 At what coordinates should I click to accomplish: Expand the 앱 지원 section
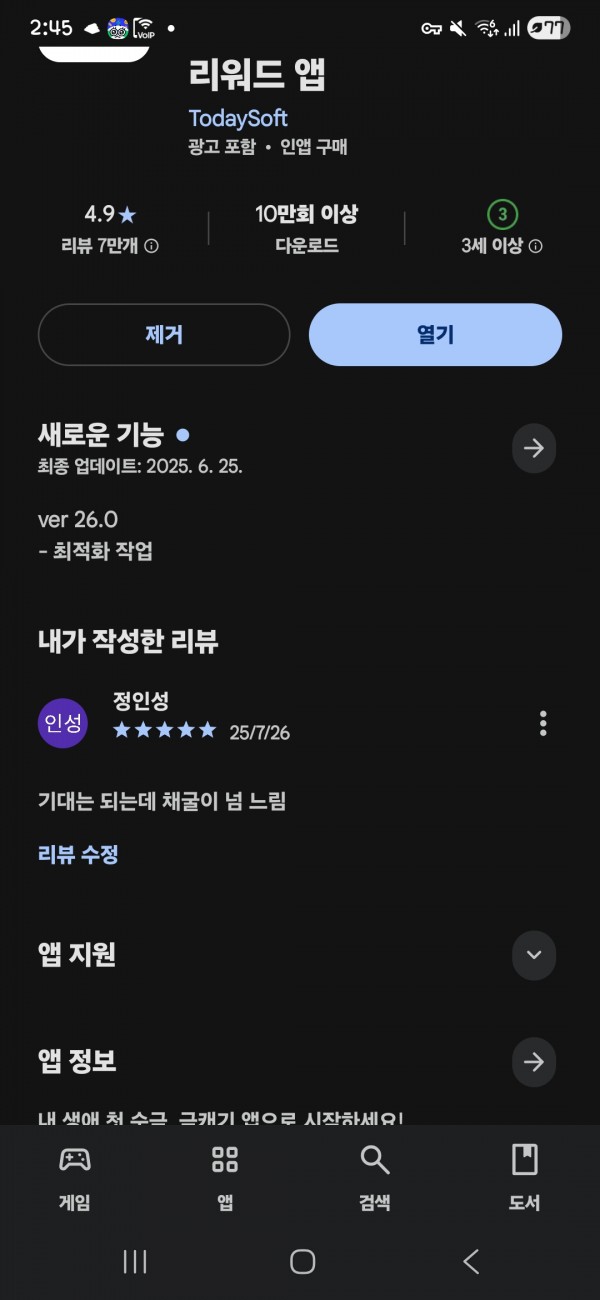point(534,955)
